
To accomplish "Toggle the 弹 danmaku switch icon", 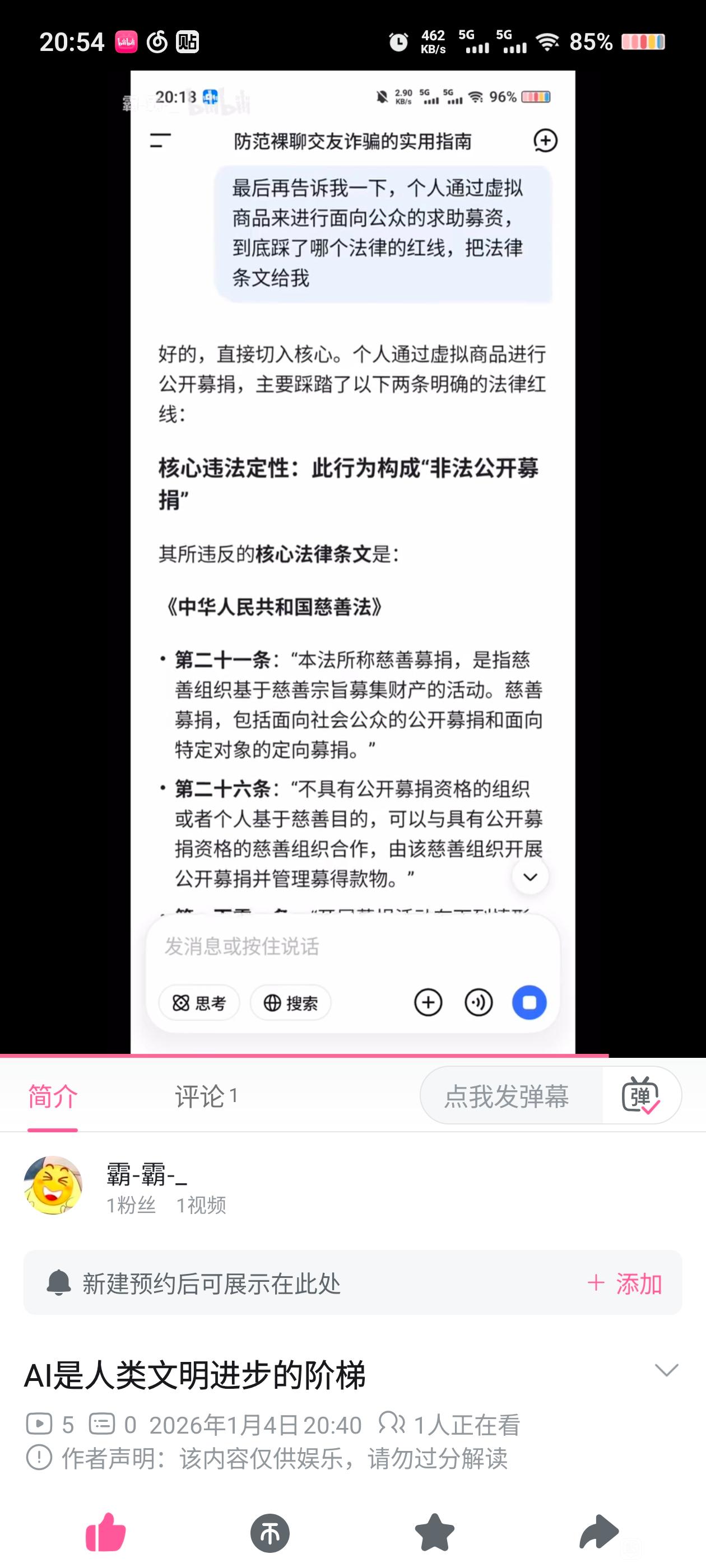I will pos(641,1096).
